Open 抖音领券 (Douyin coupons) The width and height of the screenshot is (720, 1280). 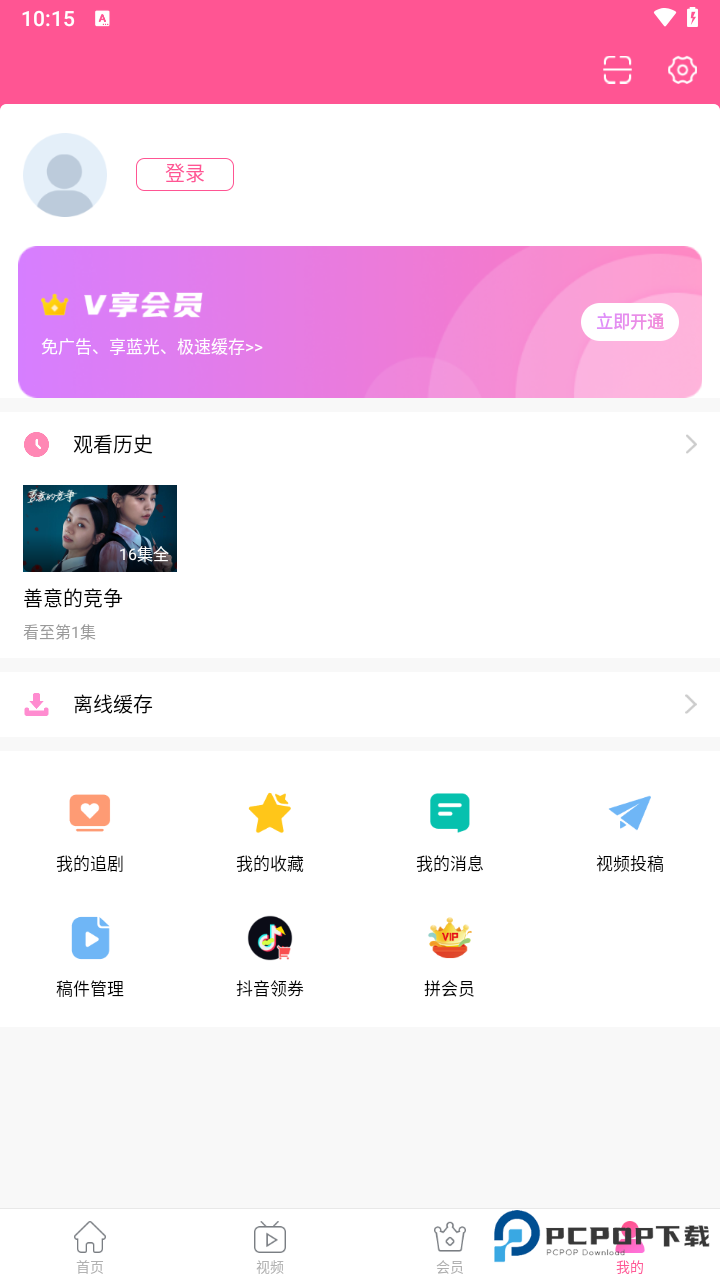[x=270, y=955]
